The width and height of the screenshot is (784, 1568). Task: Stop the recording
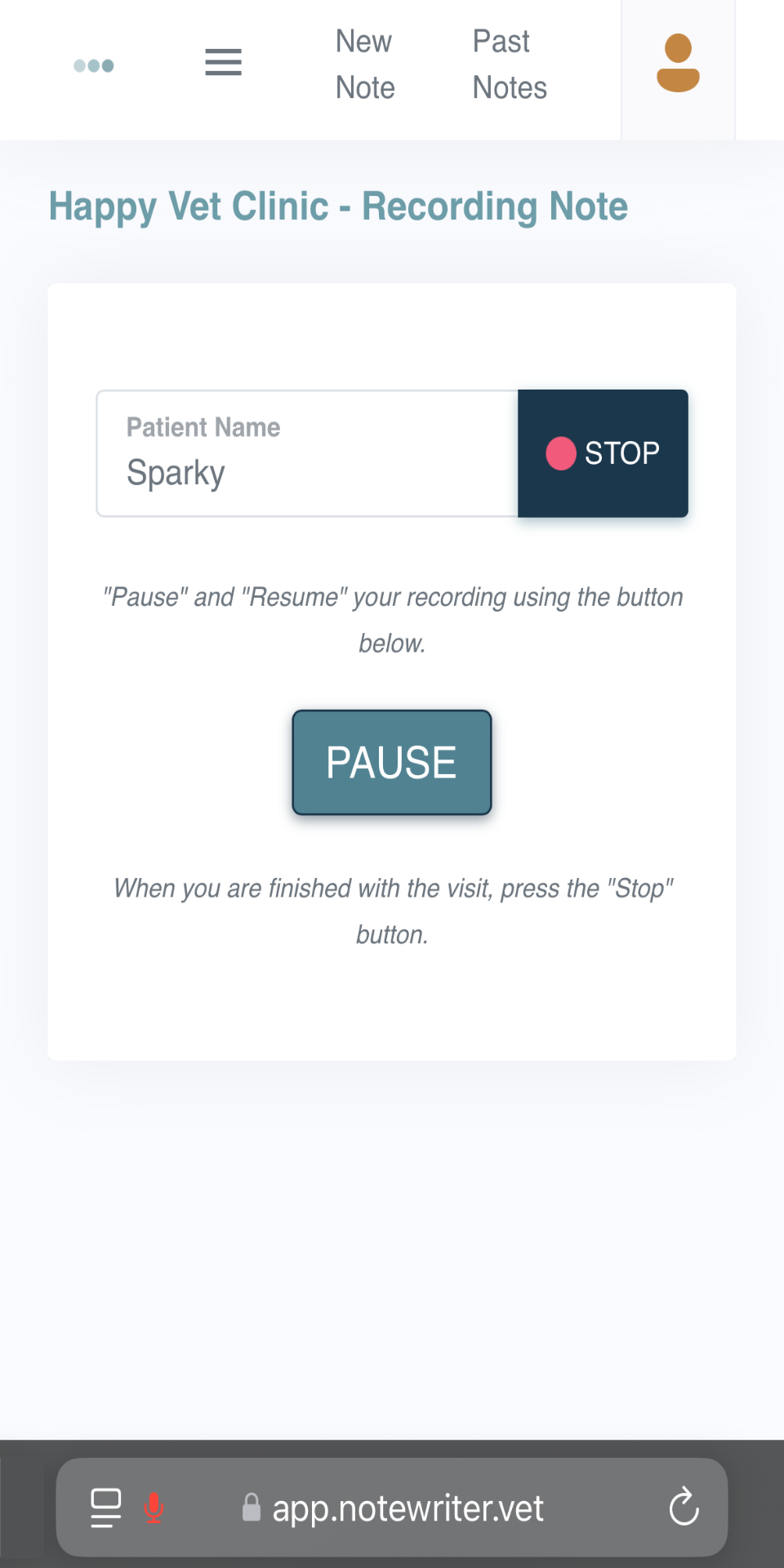pos(603,453)
